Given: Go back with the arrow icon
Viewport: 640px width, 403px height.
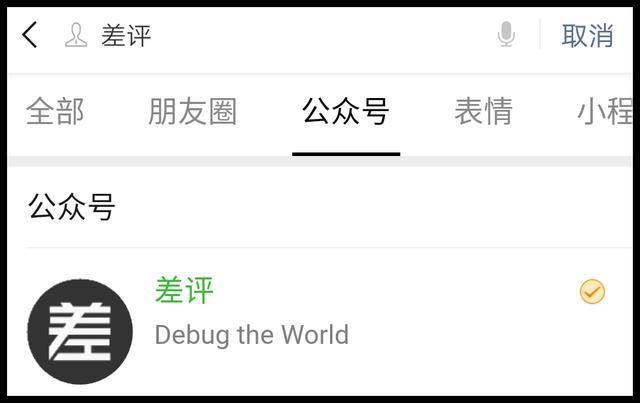Looking at the screenshot, I should pos(30,35).
